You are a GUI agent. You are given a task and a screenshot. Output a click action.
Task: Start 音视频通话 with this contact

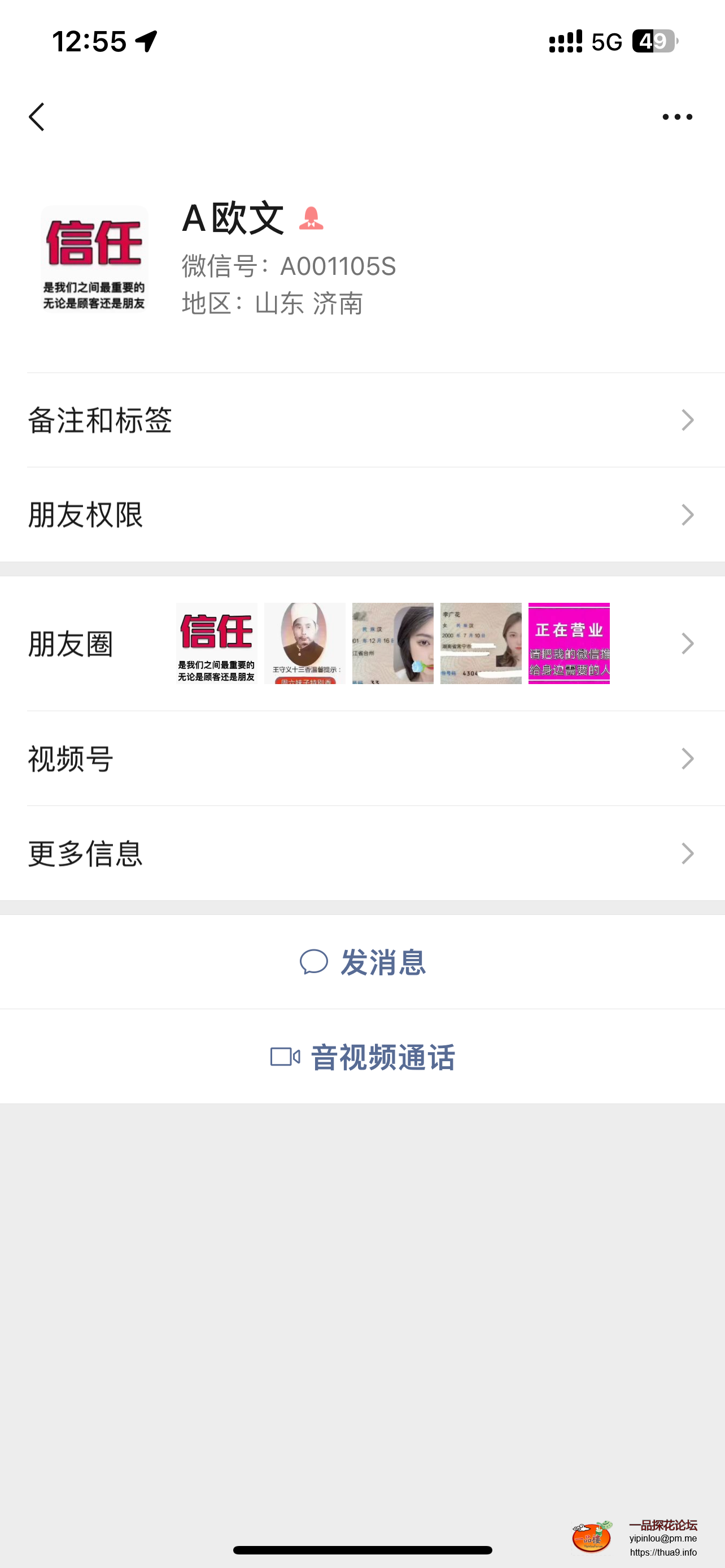363,1057
